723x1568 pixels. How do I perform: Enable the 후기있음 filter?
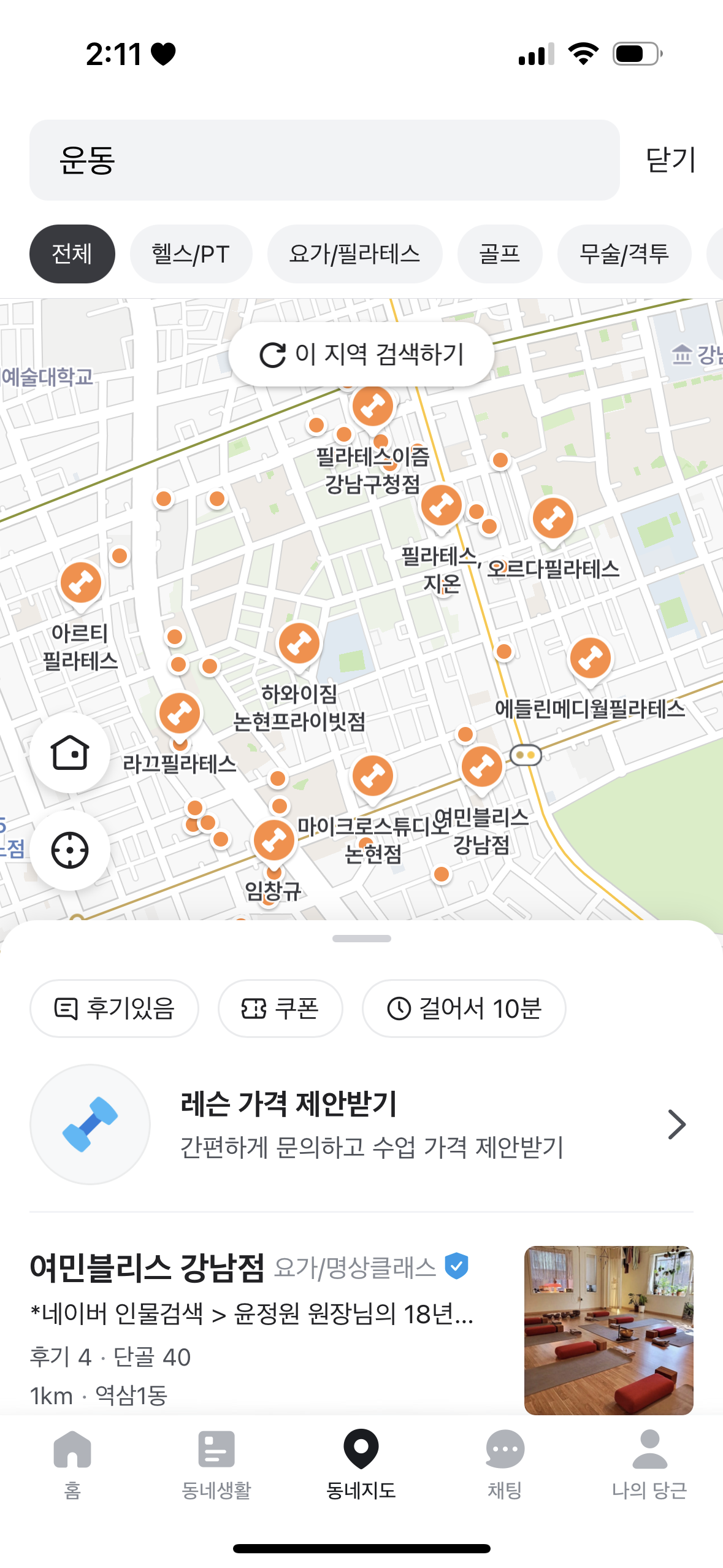coord(114,1008)
